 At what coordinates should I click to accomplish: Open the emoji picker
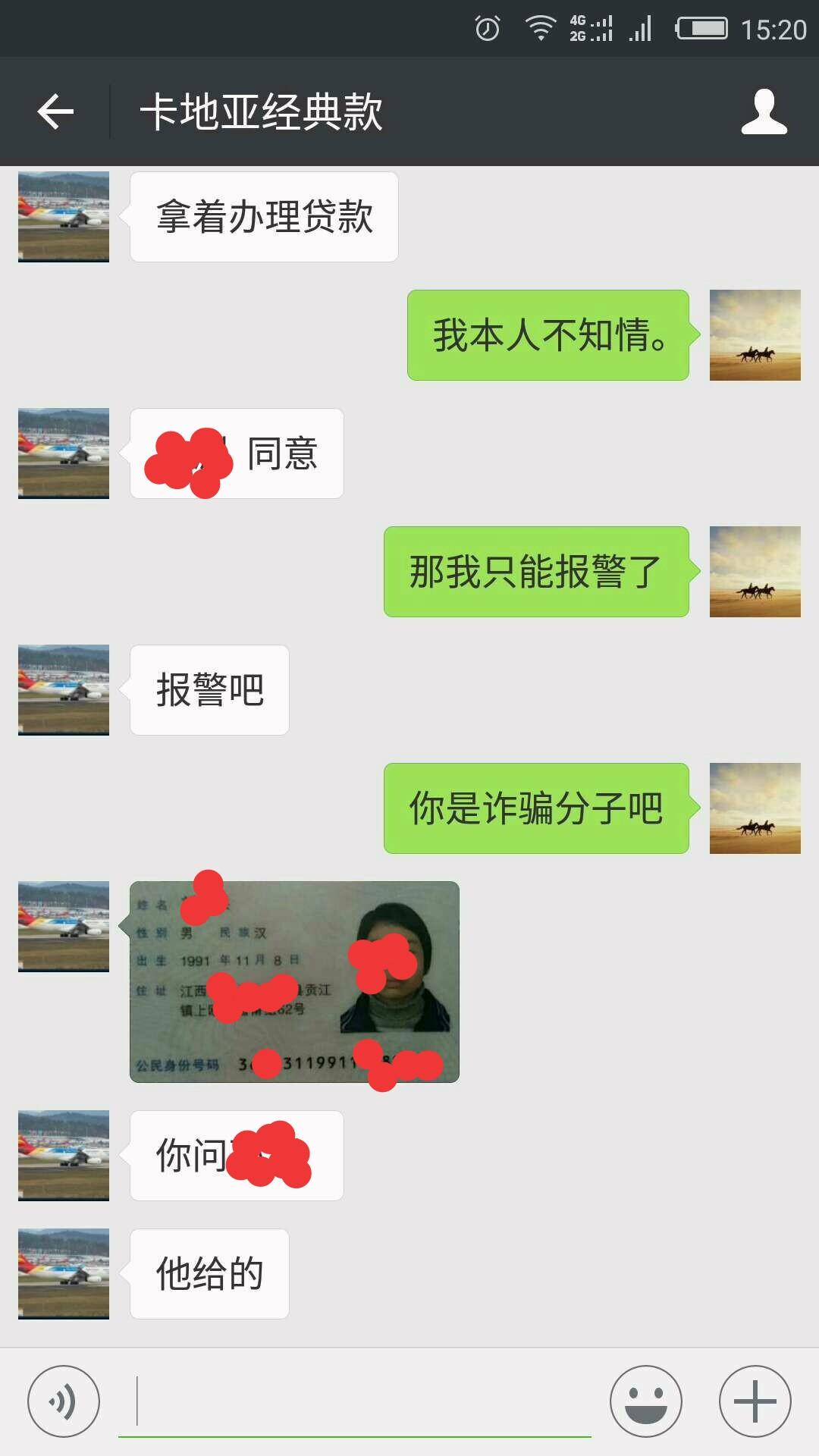coord(645,1401)
